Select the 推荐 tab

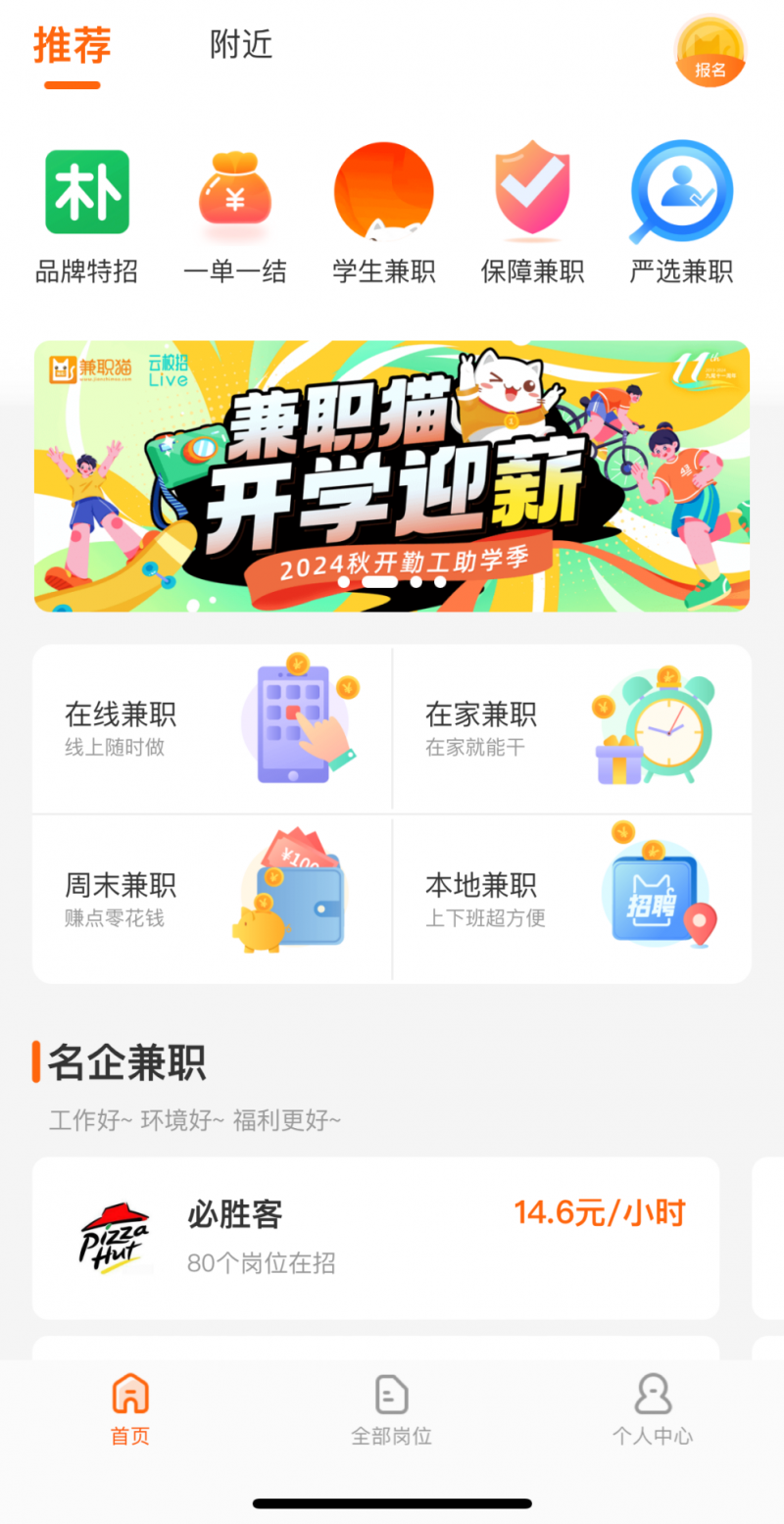tap(73, 46)
